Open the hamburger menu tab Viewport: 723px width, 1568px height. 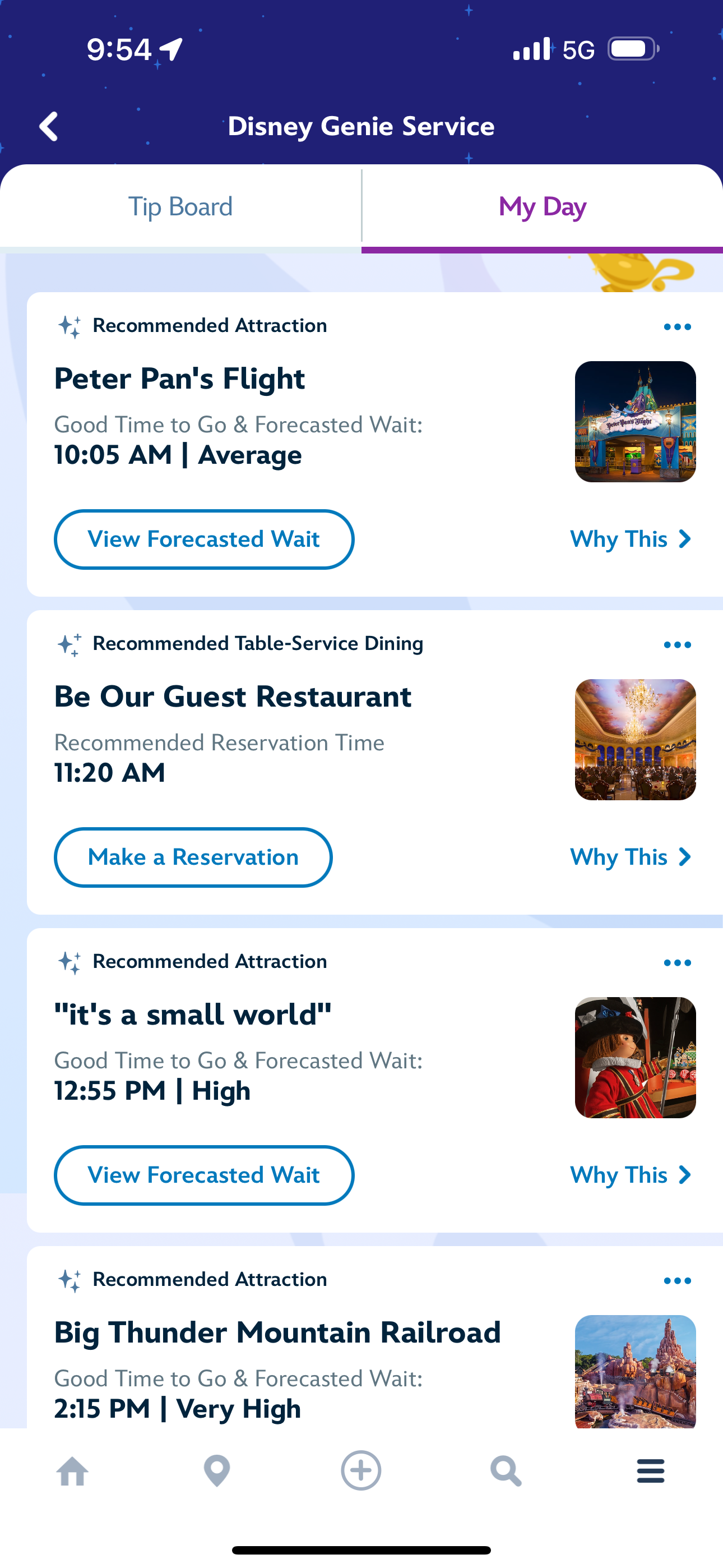(x=651, y=1471)
